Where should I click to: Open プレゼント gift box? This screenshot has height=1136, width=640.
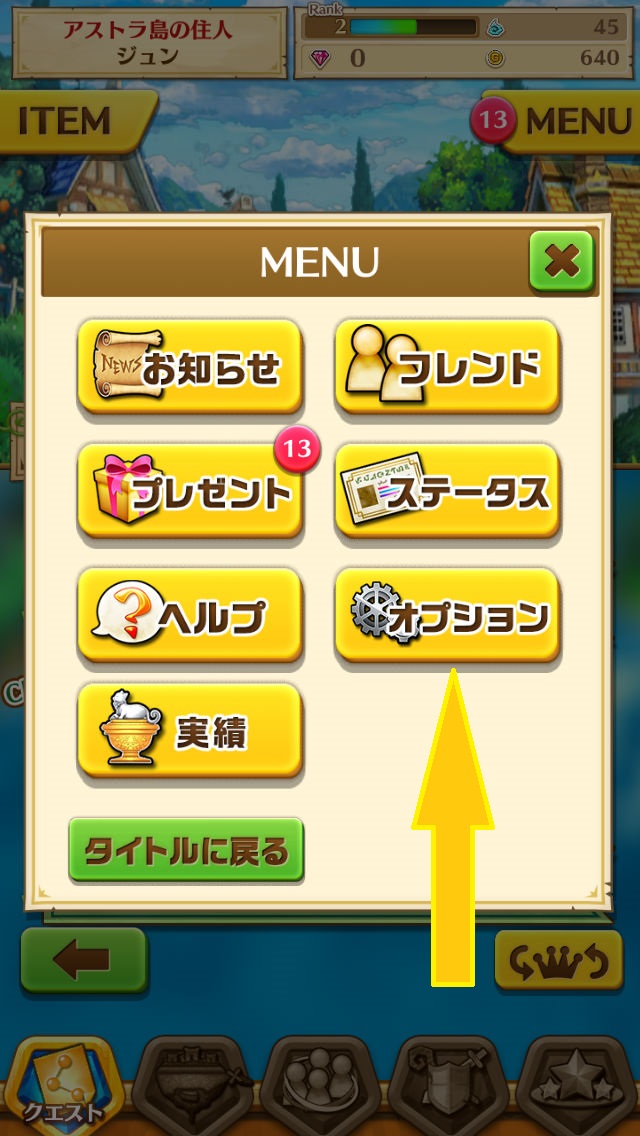tap(189, 491)
